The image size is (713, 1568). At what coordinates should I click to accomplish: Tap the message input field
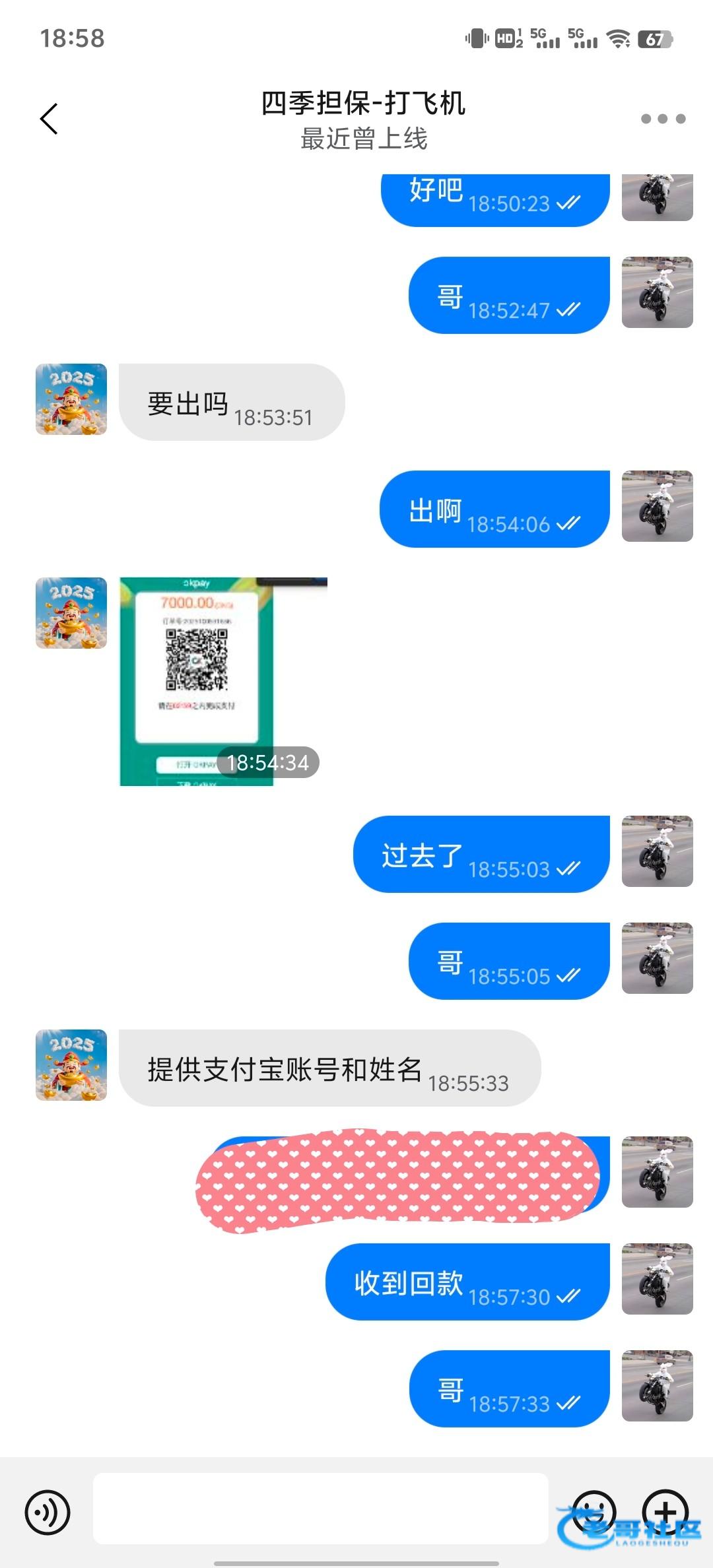click(321, 1509)
